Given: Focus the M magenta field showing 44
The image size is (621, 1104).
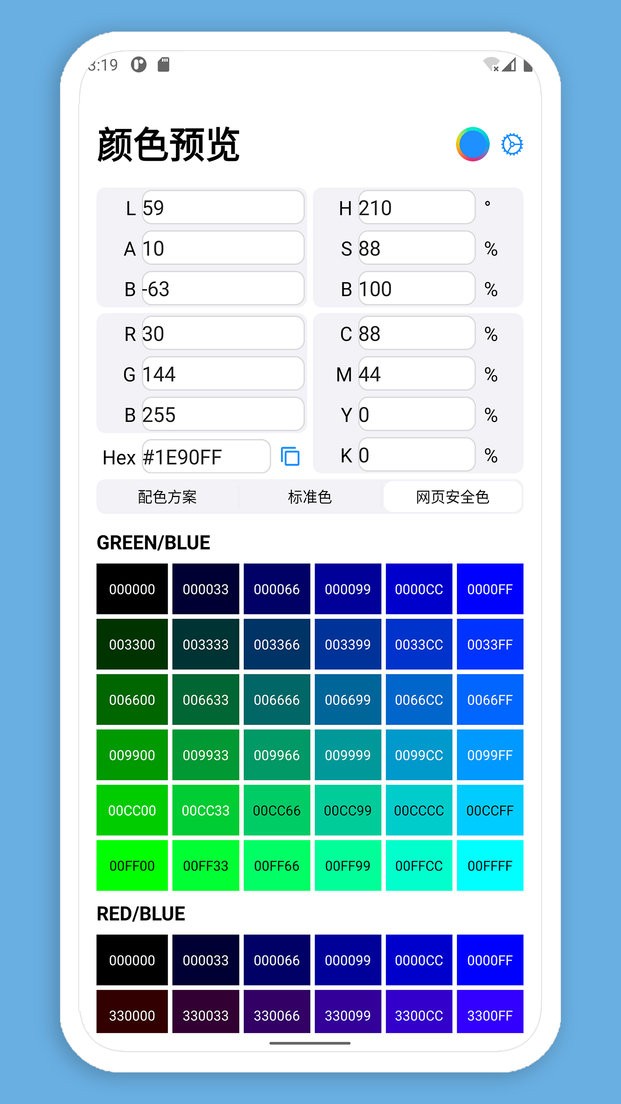Looking at the screenshot, I should coord(416,374).
